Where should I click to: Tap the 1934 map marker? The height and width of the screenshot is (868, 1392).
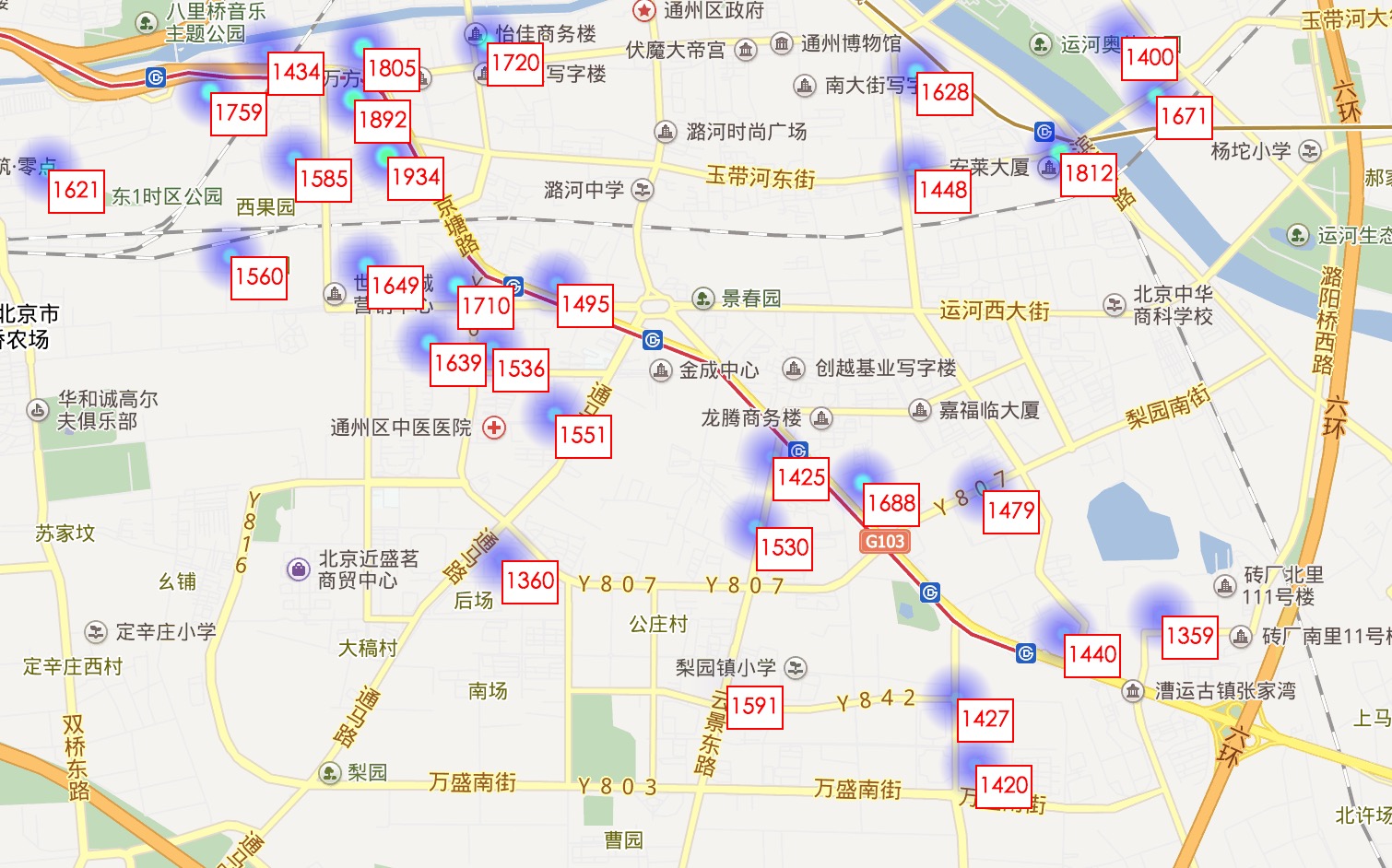(x=416, y=177)
